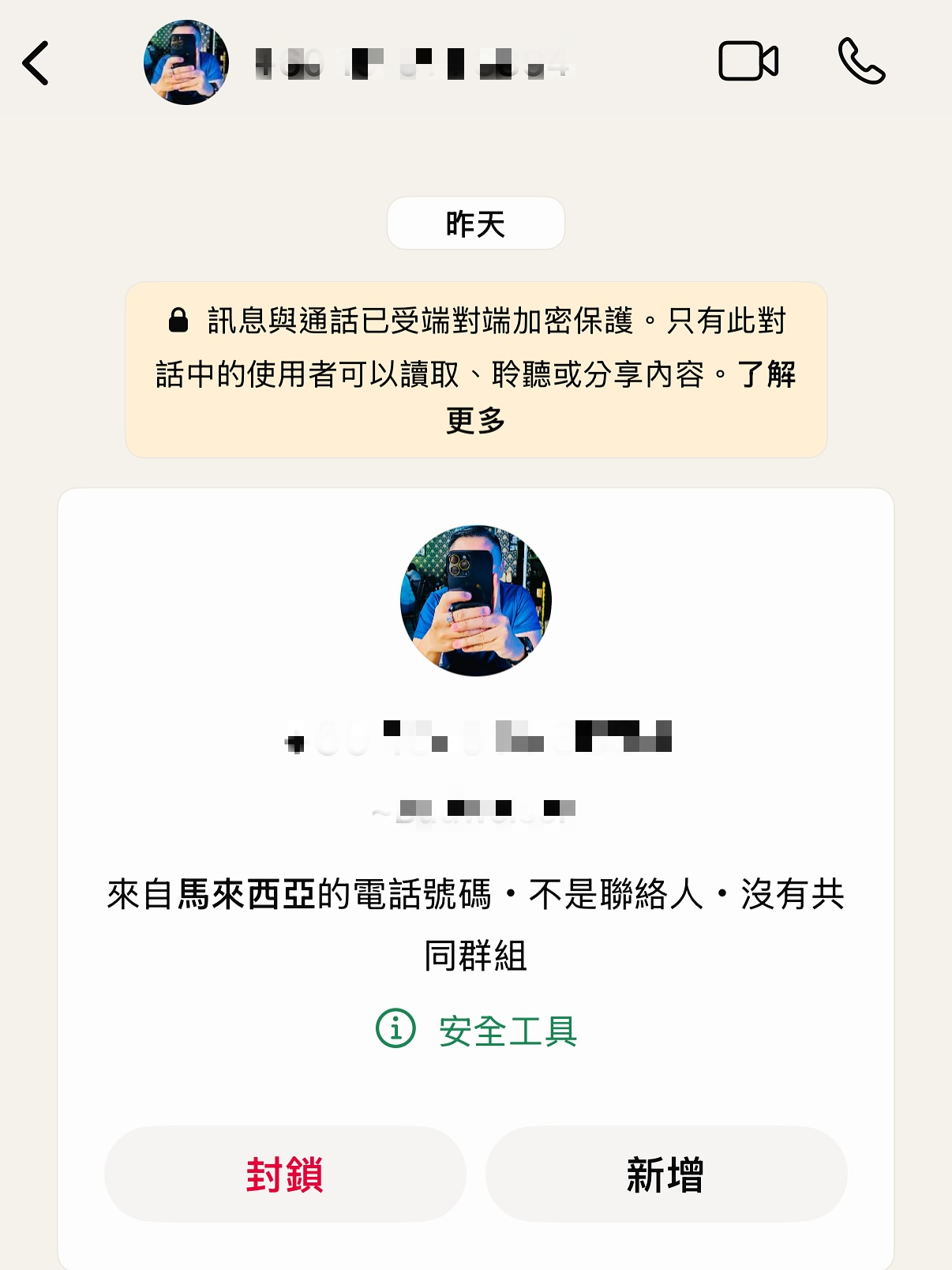Open contact info from header avatar
This screenshot has height=1270, width=952.
(x=186, y=63)
